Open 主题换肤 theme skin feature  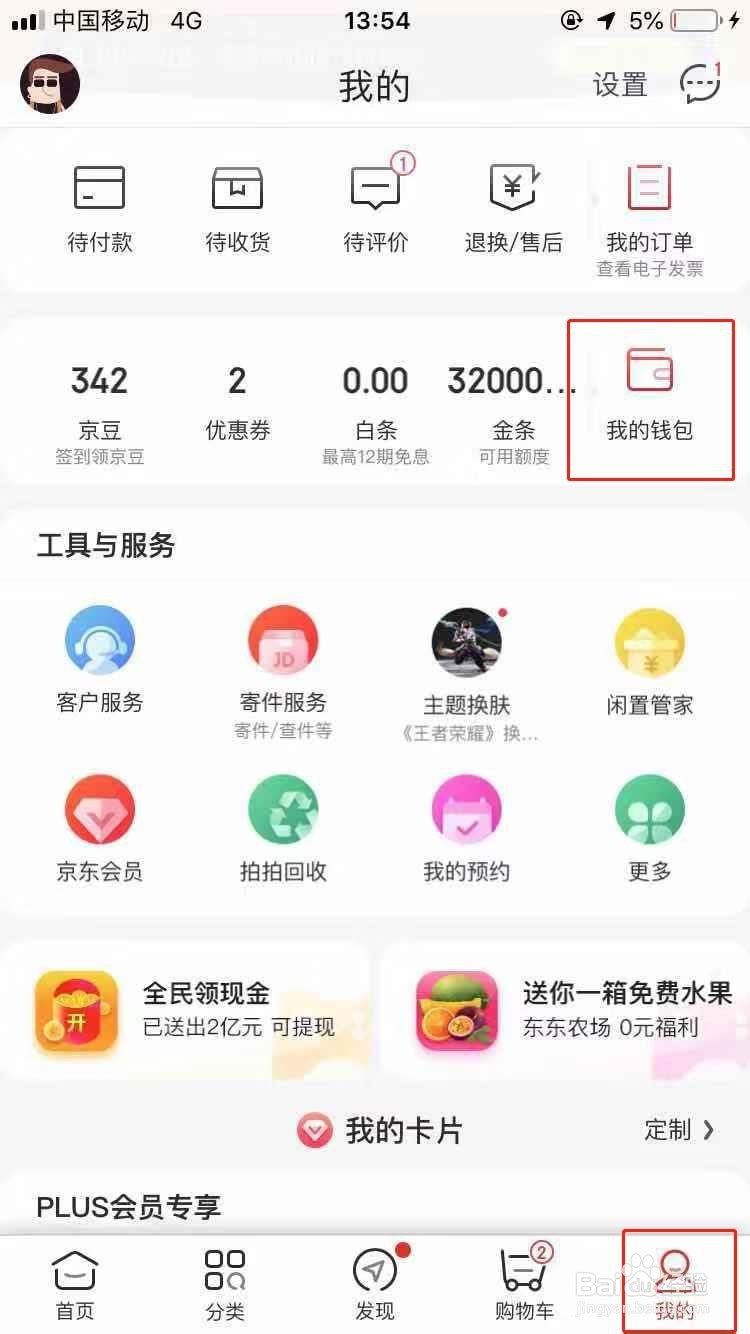tap(466, 660)
